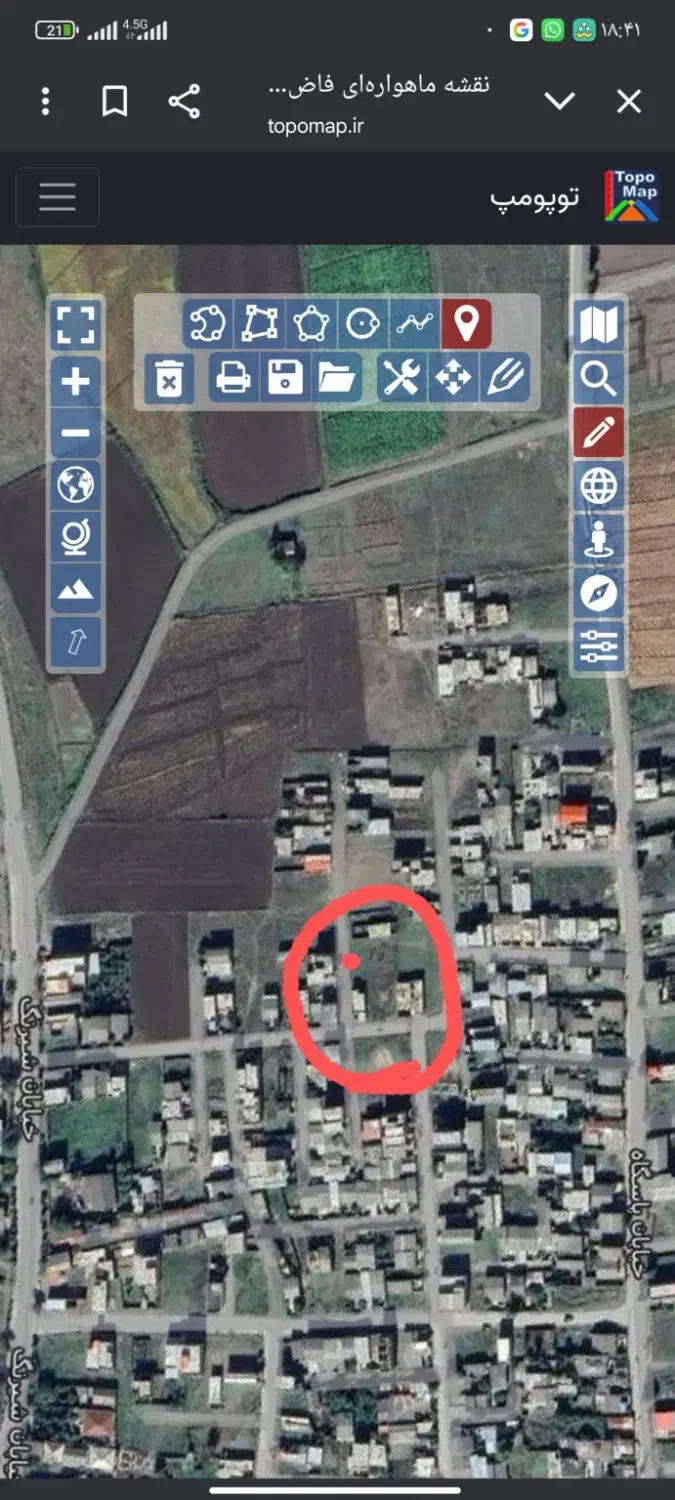675x1500 pixels.
Task: Zoom in with the plus button
Action: click(76, 381)
